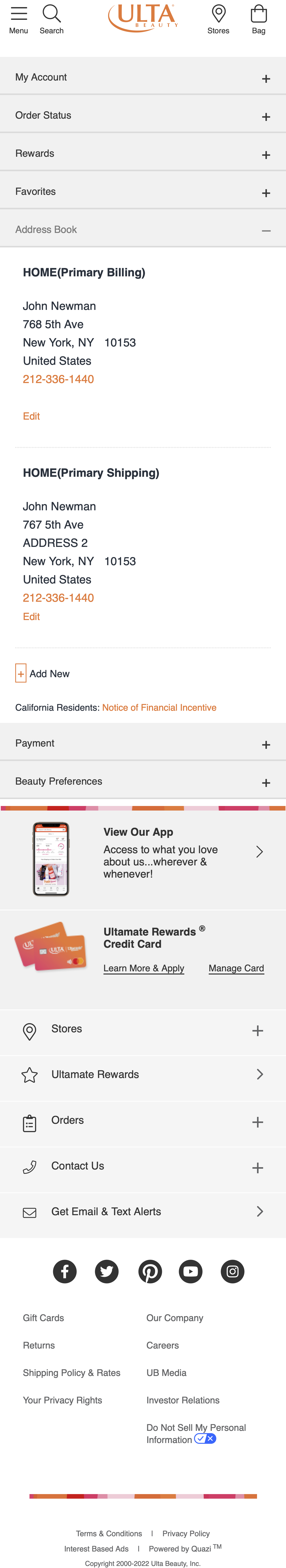Open the Gift Cards footer link
The width and height of the screenshot is (286, 1568).
coord(43,1318)
